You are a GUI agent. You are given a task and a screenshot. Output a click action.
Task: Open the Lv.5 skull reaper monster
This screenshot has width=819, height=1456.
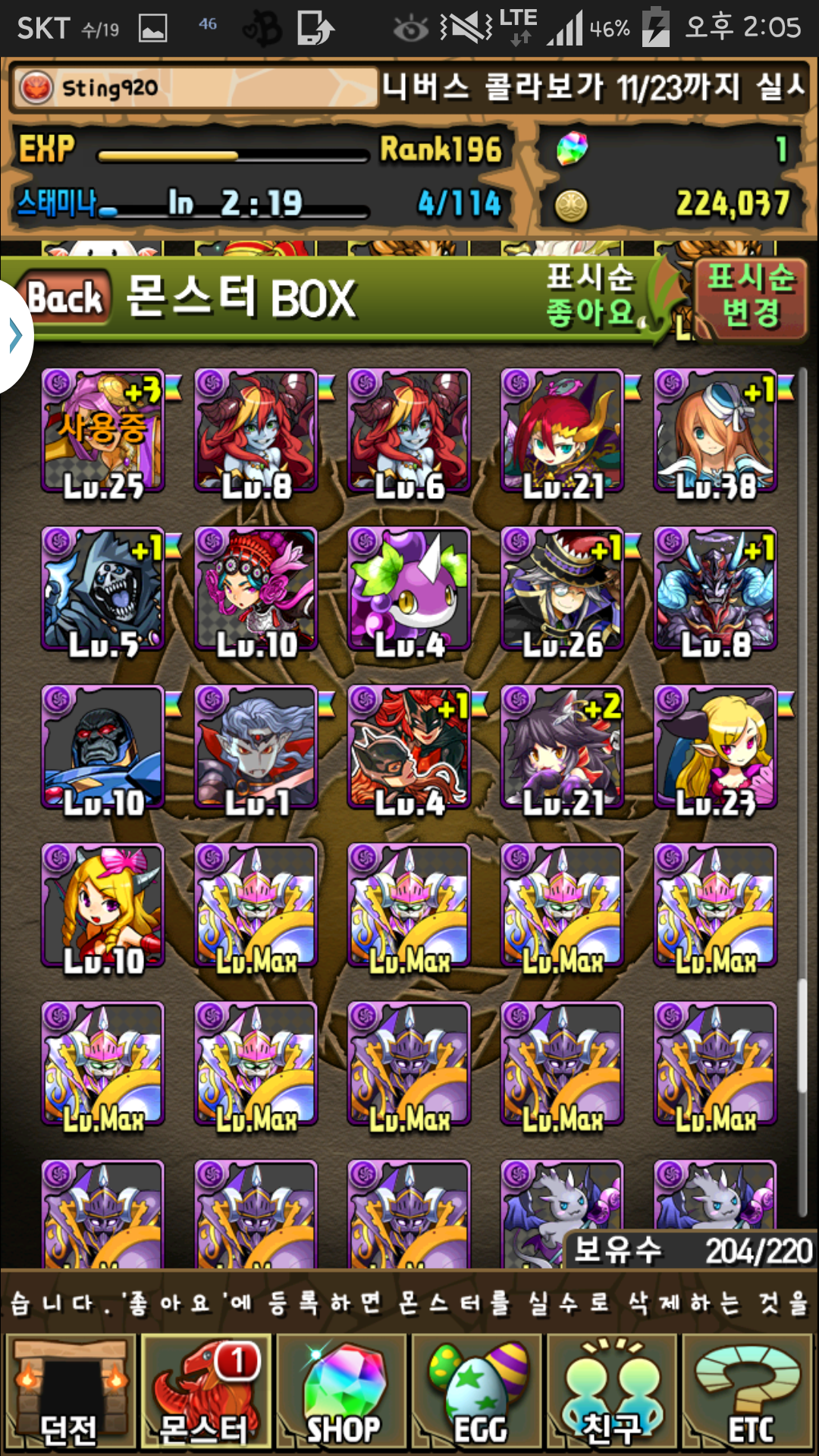click(x=103, y=589)
